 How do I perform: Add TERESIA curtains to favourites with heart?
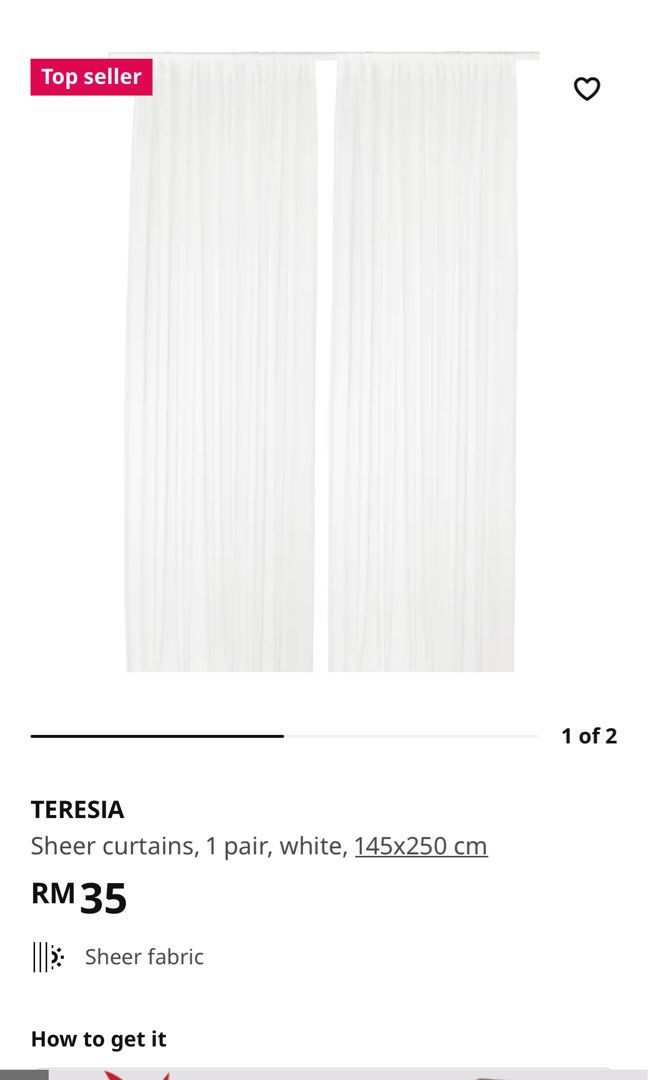coord(587,89)
